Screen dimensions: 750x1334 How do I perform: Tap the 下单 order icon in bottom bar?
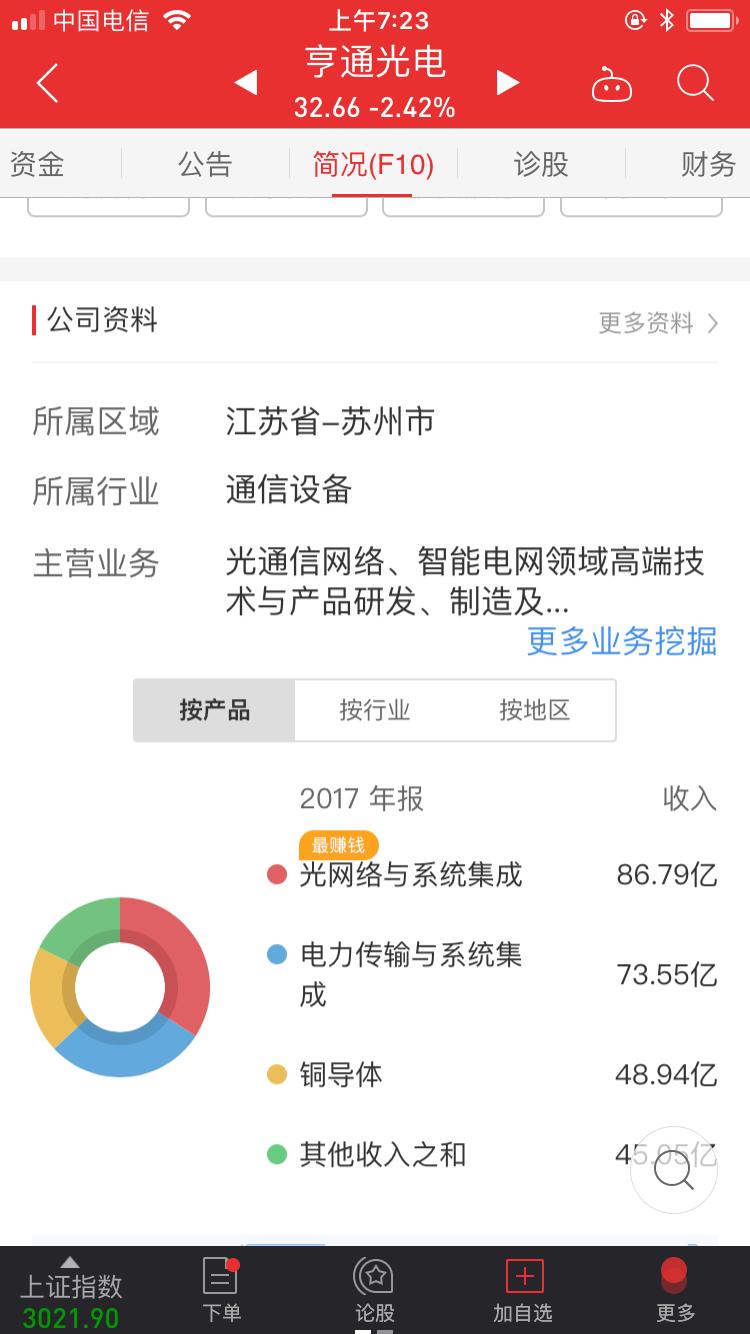pos(222,1290)
